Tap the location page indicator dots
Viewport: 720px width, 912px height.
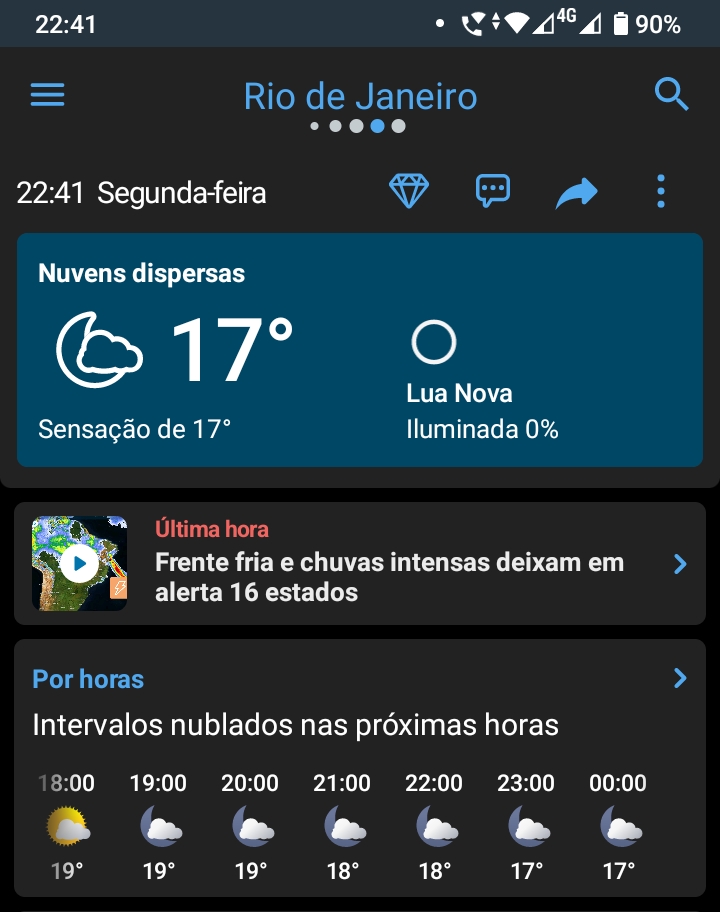[x=357, y=127]
